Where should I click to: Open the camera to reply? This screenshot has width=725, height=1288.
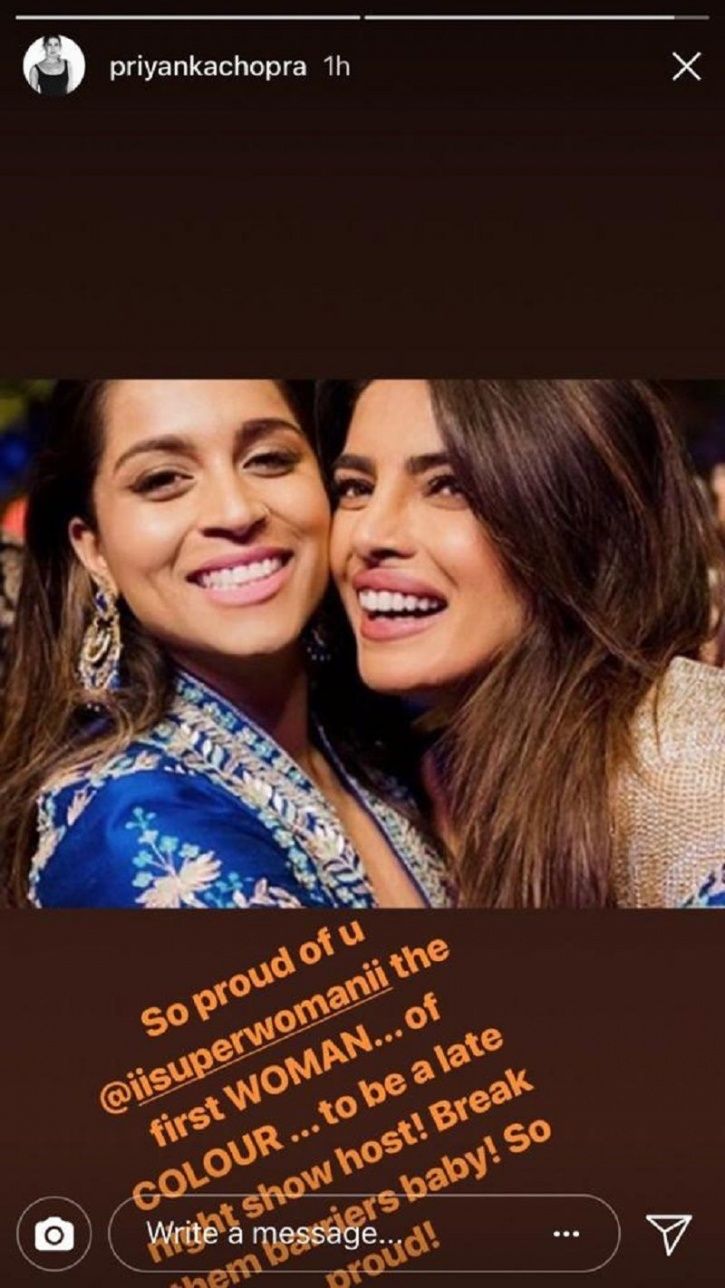click(x=55, y=1235)
